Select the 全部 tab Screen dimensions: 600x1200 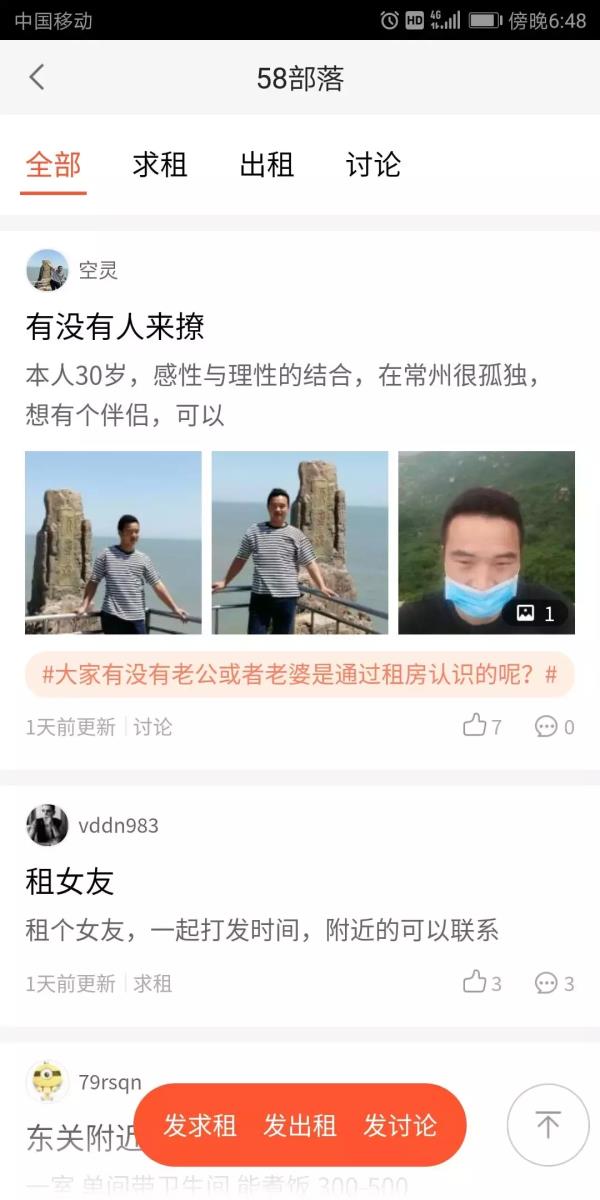[54, 165]
